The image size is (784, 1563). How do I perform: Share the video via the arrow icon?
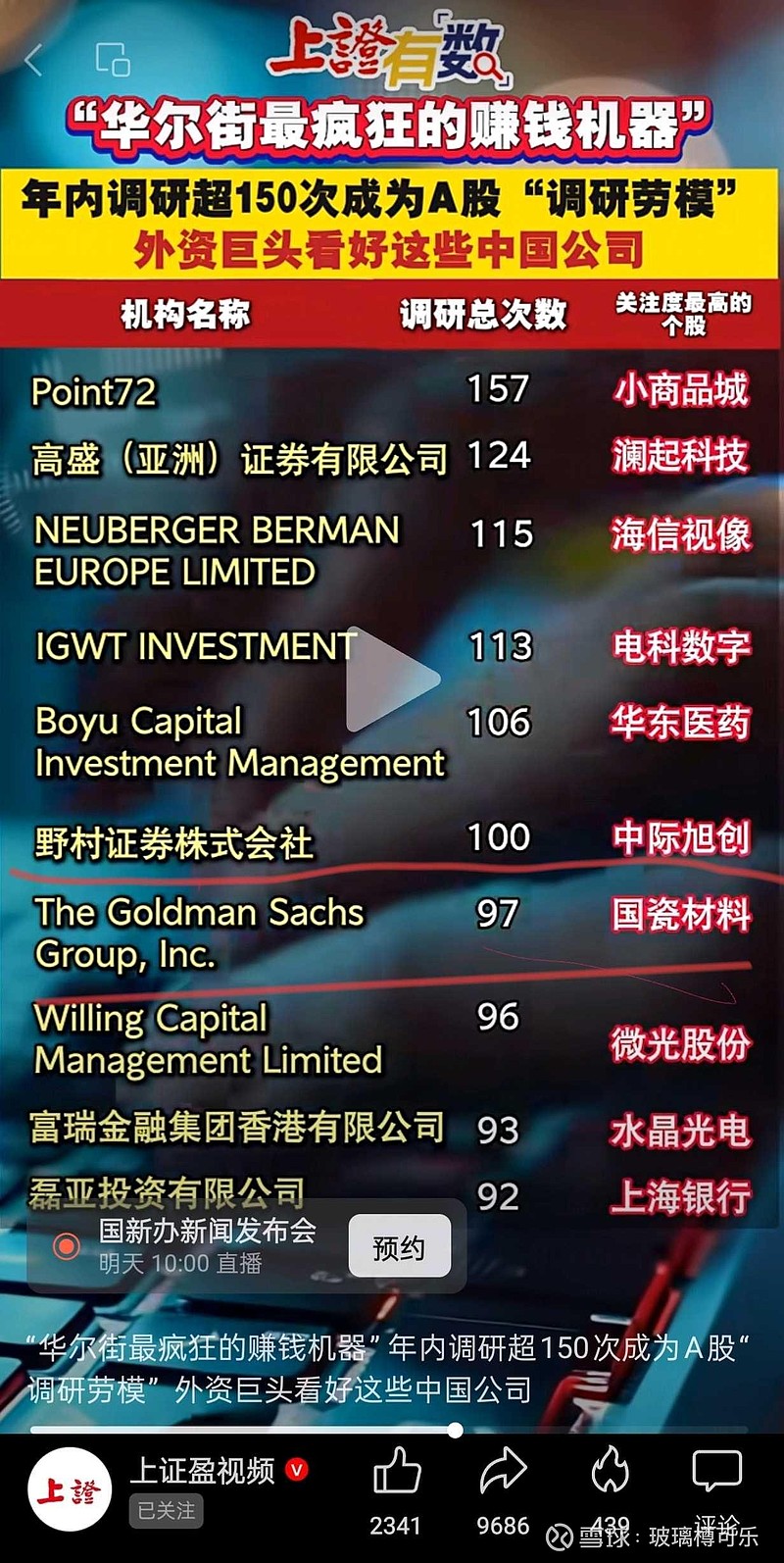(x=503, y=1472)
